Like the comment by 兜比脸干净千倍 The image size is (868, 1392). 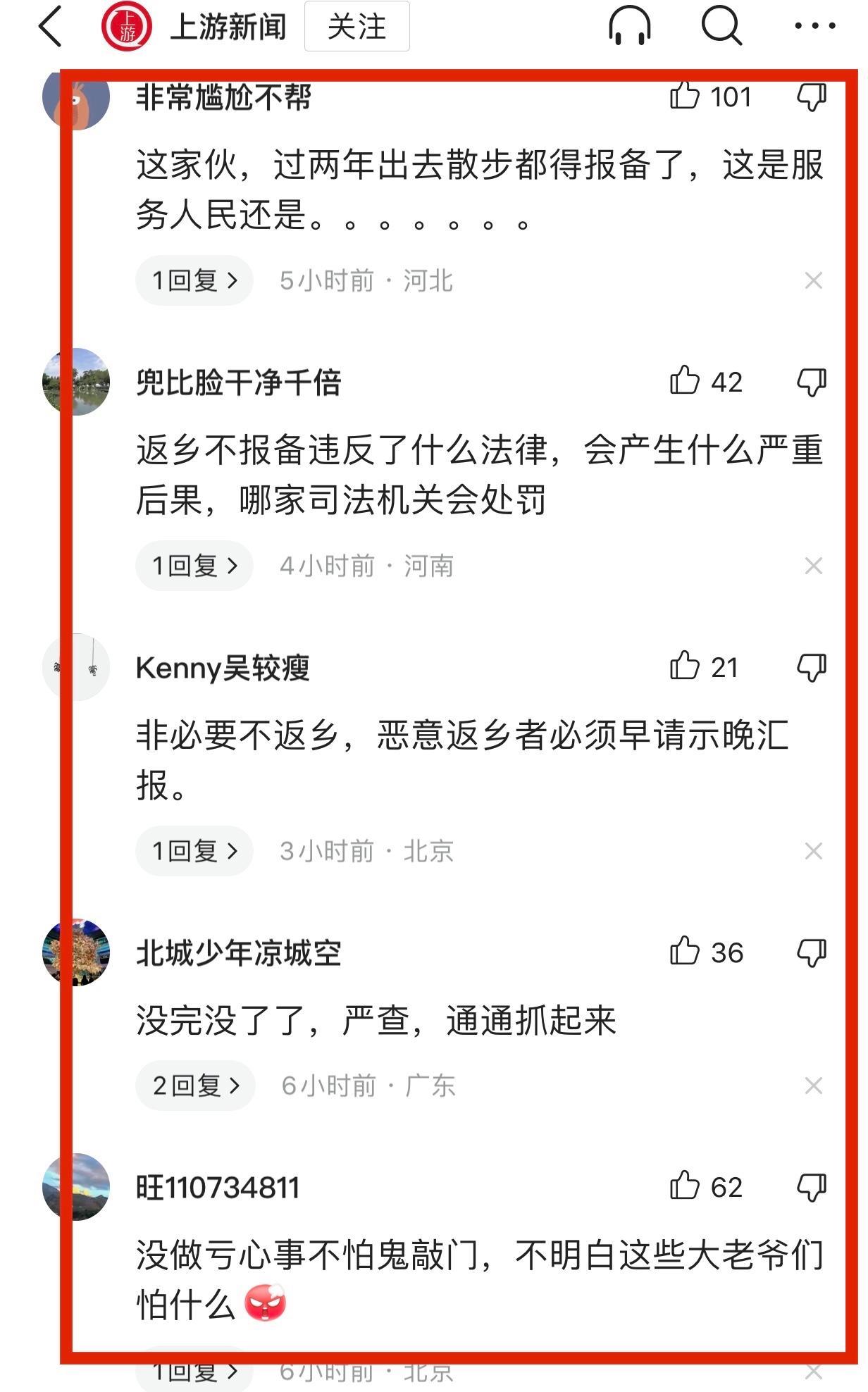(685, 381)
